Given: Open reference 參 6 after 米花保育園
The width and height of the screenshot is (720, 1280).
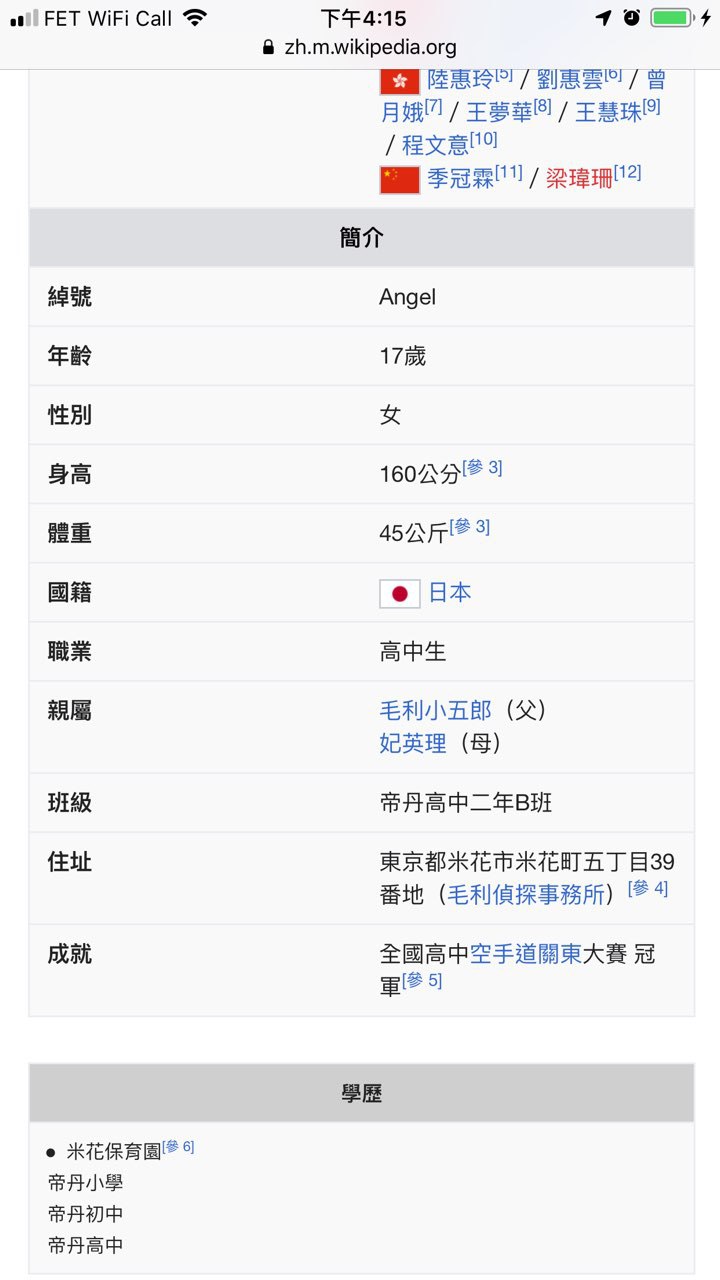Looking at the screenshot, I should (x=178, y=1146).
